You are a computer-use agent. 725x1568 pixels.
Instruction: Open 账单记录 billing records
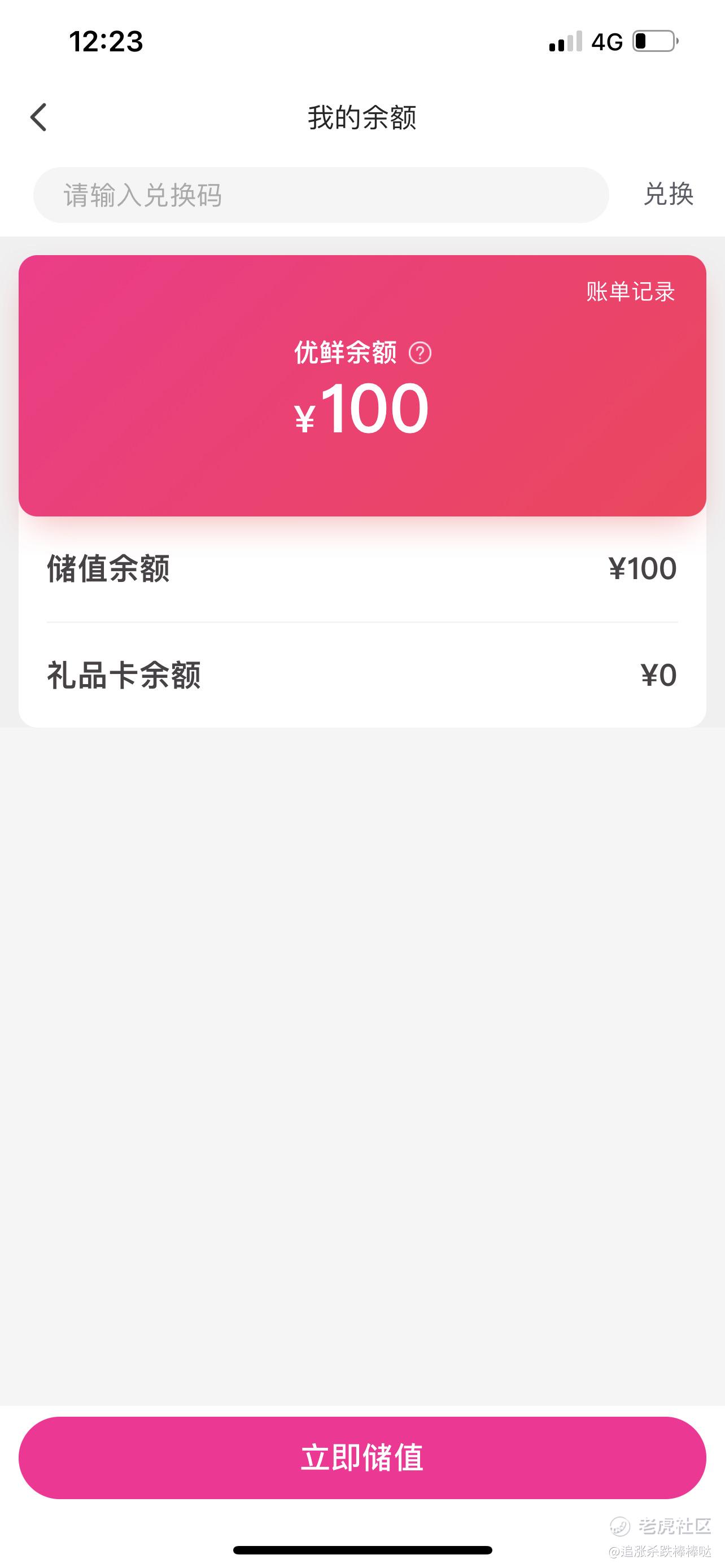[x=630, y=292]
